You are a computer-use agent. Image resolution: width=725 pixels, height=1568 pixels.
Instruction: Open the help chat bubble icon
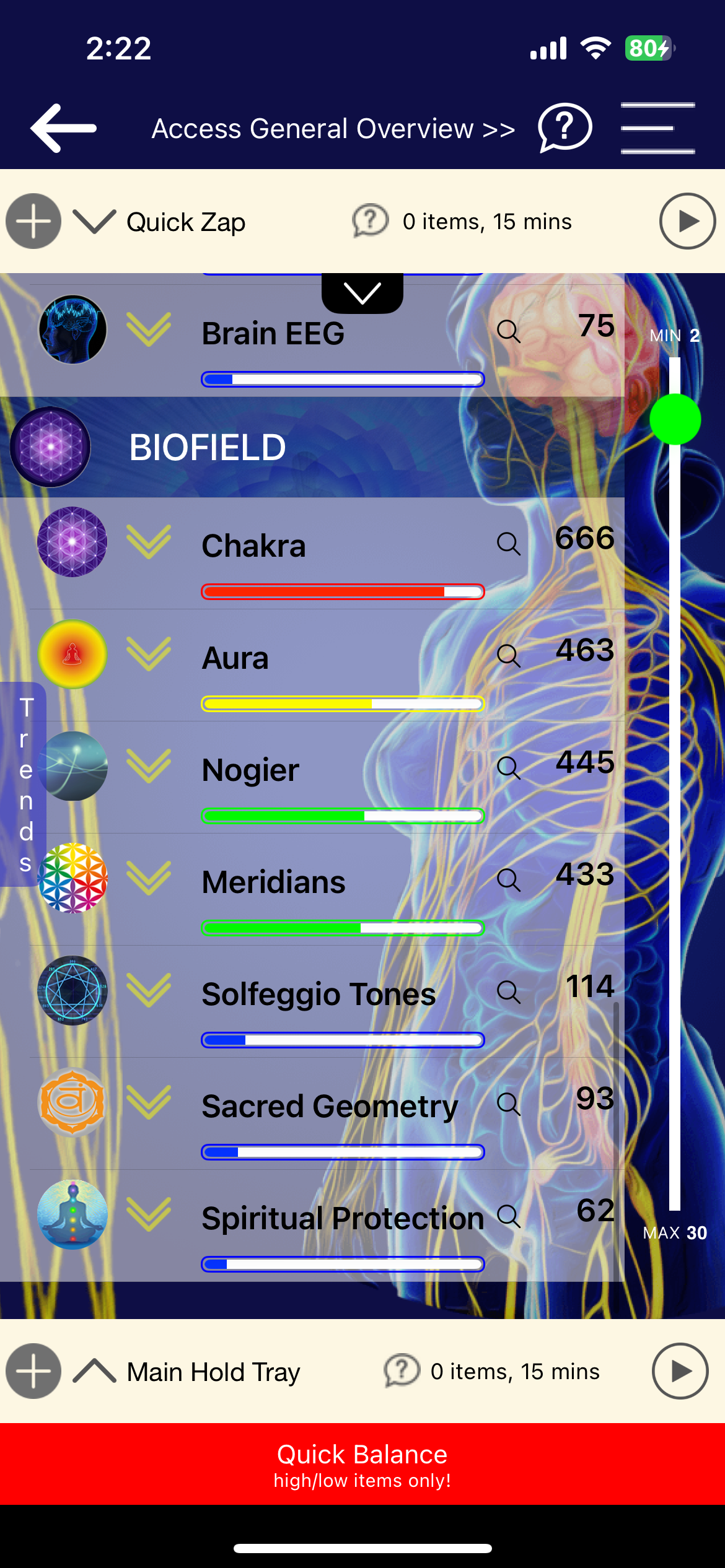[x=565, y=128]
